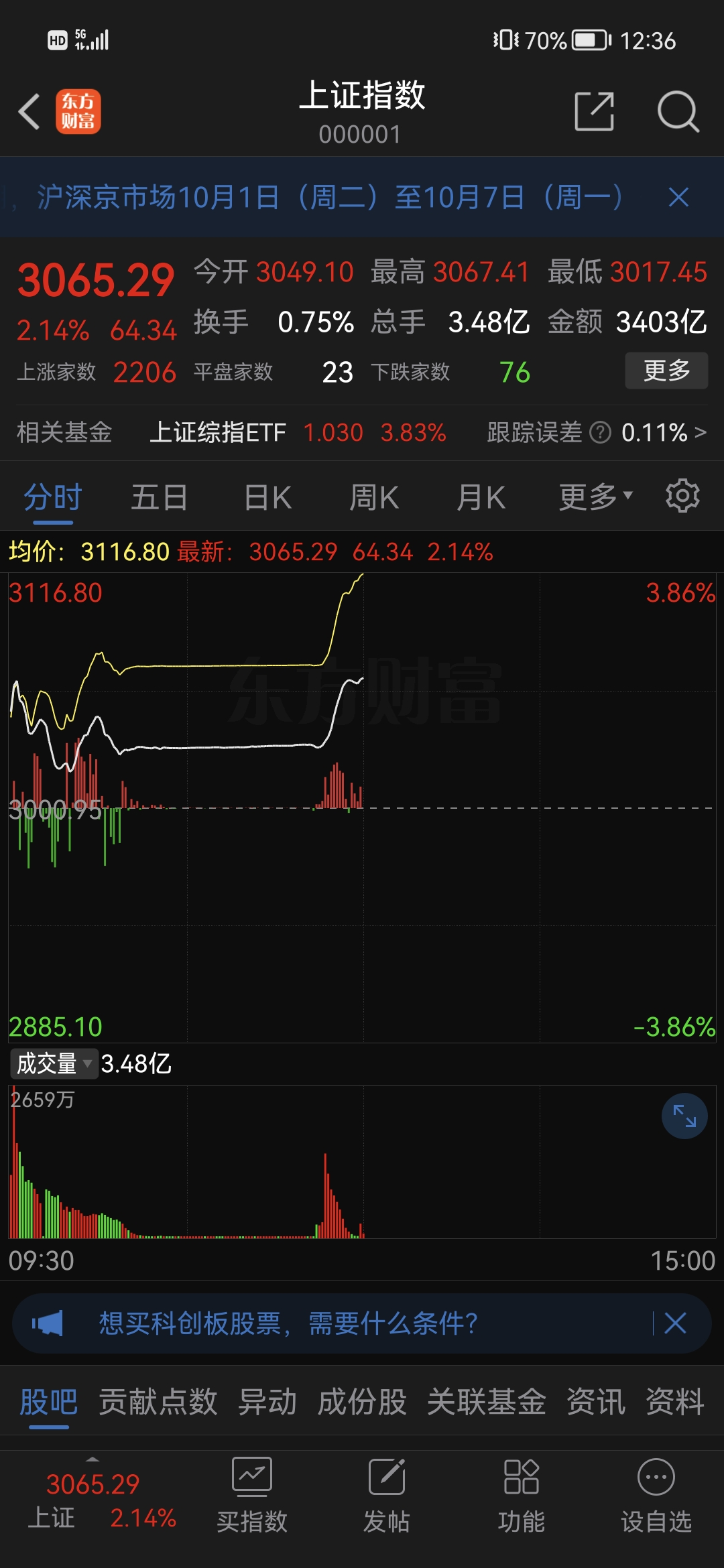Expand the chart to full screen

[x=684, y=1116]
